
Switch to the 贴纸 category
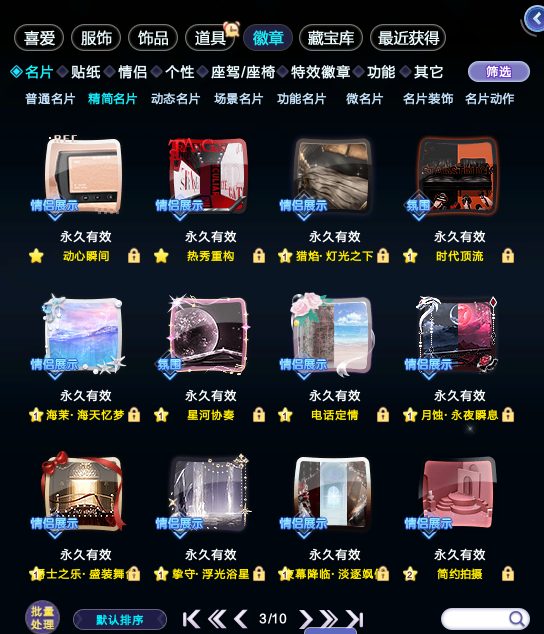click(x=85, y=72)
